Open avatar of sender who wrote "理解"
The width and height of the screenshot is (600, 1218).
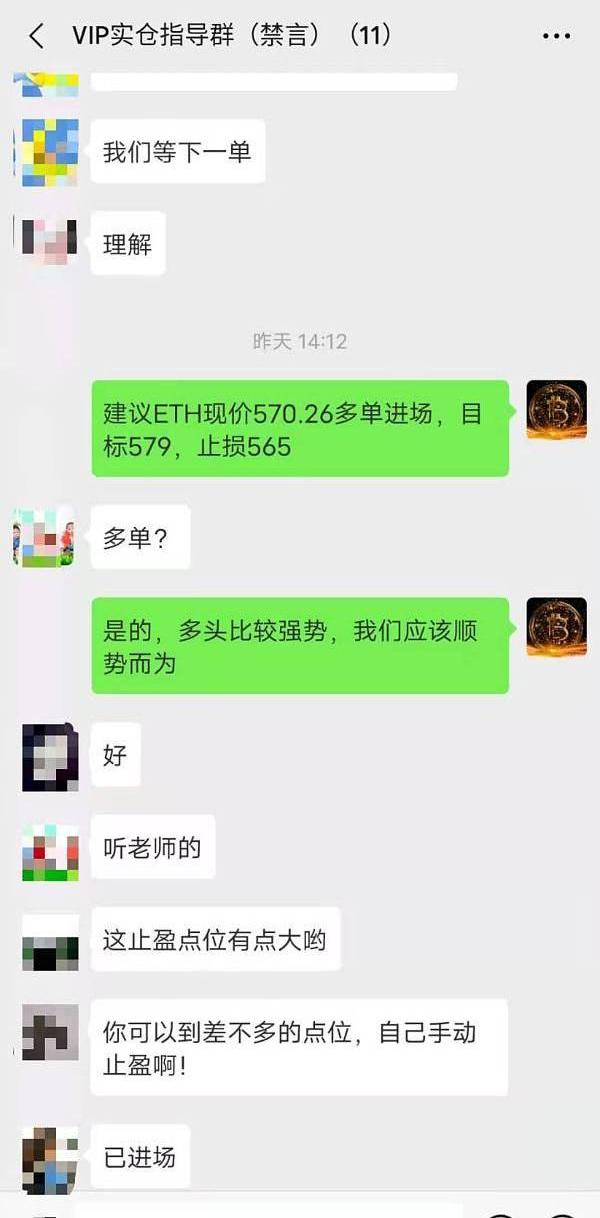pos(50,240)
